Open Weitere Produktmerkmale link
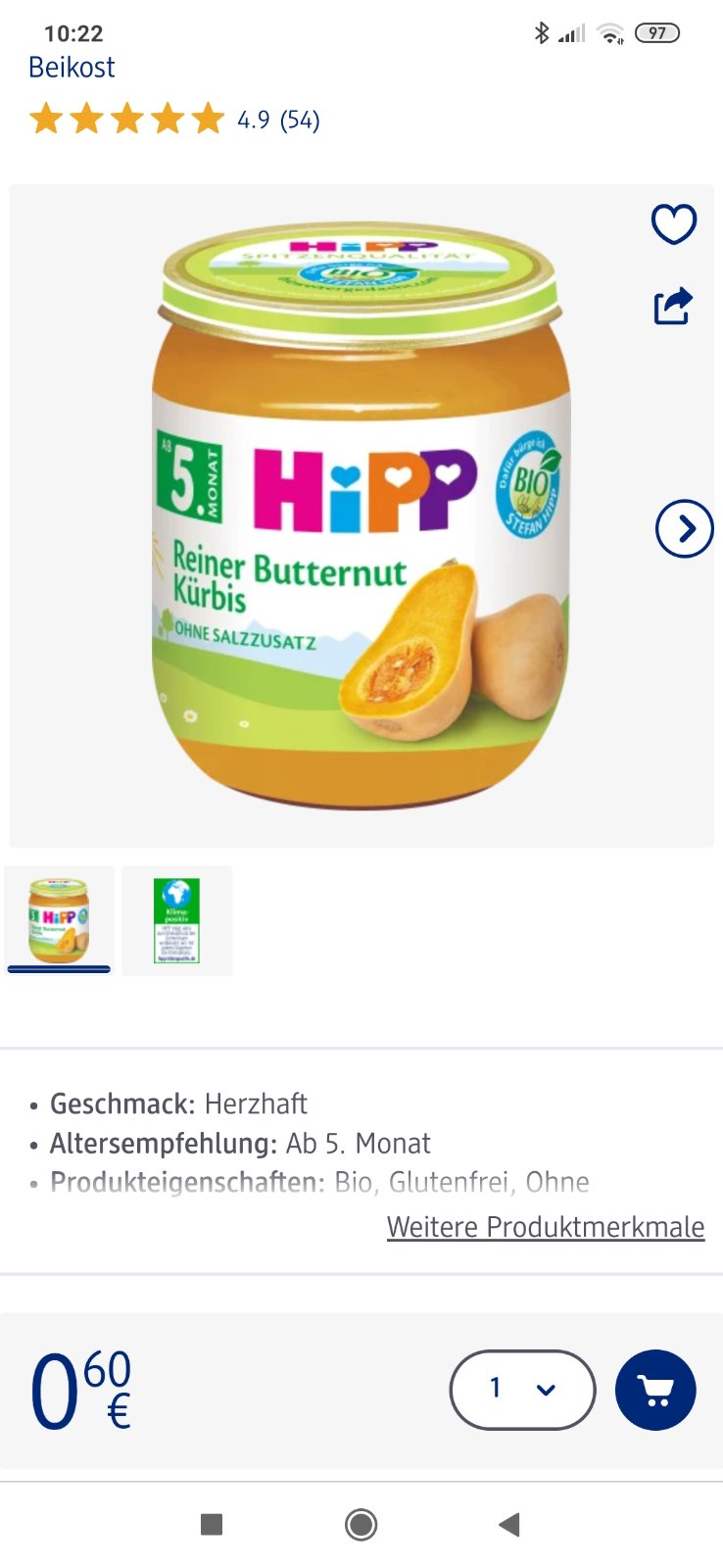723x1568 pixels. [546, 1227]
